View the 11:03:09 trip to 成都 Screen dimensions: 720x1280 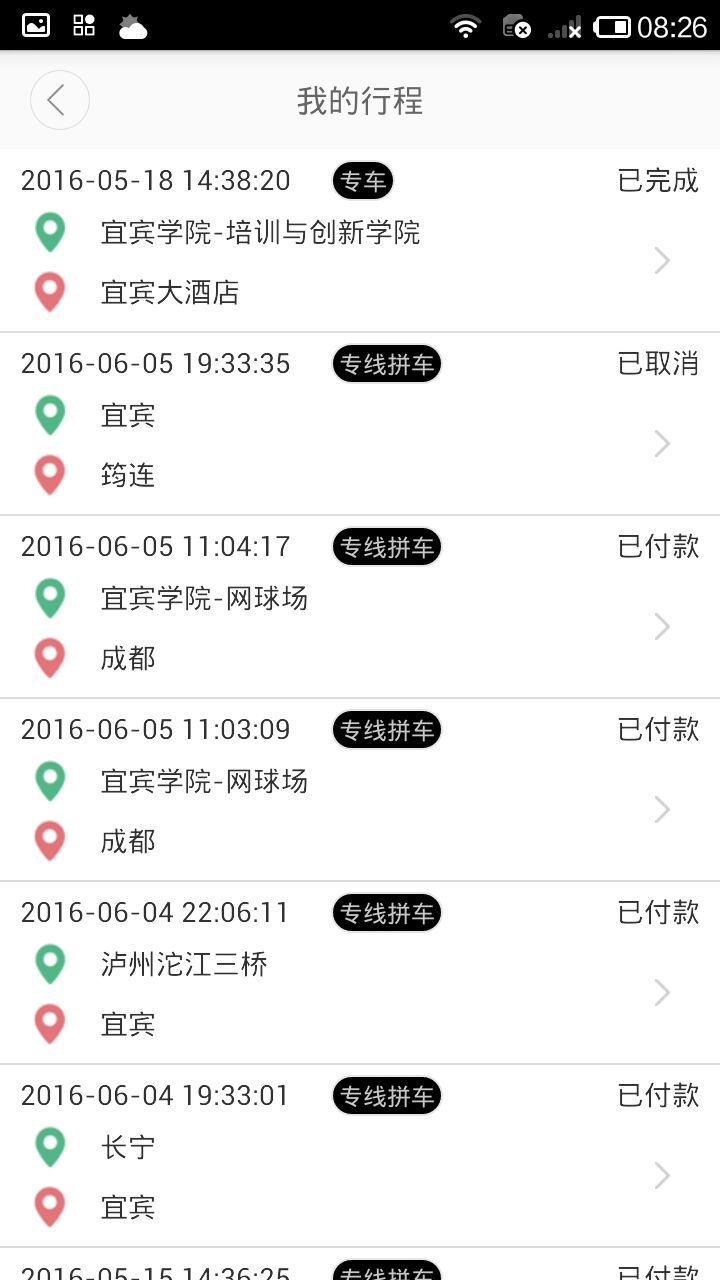(360, 791)
